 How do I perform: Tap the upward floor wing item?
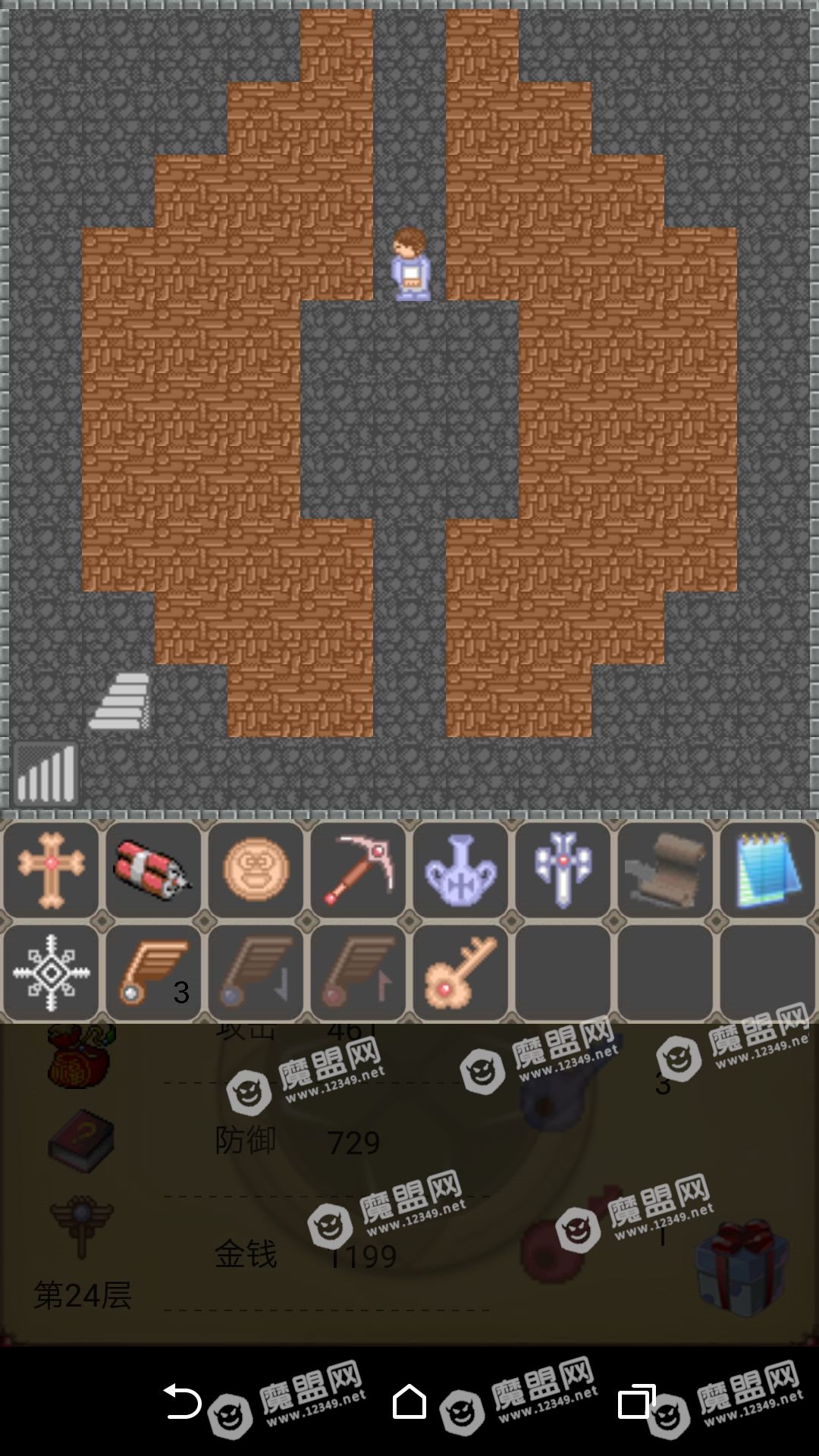(x=358, y=972)
